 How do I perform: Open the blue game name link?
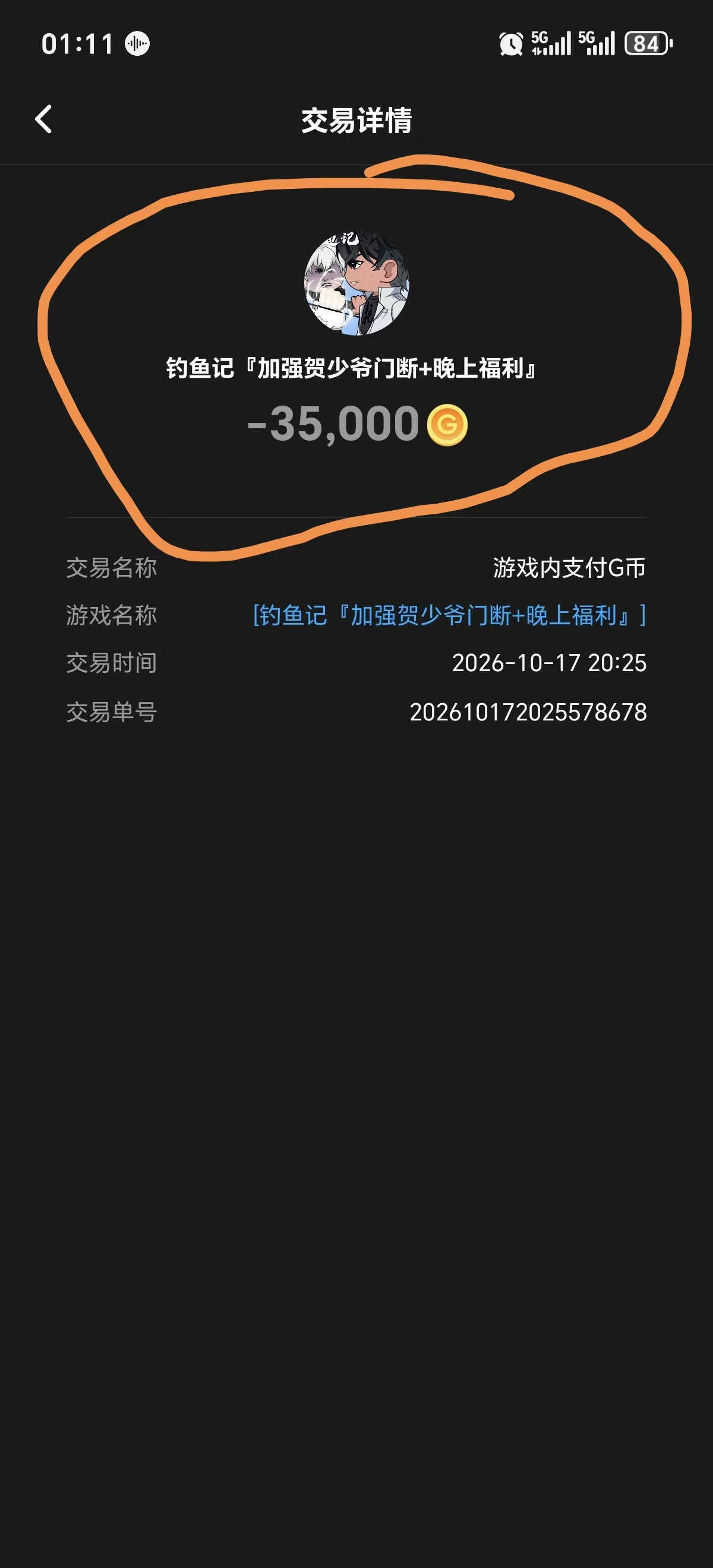pyautogui.click(x=449, y=615)
